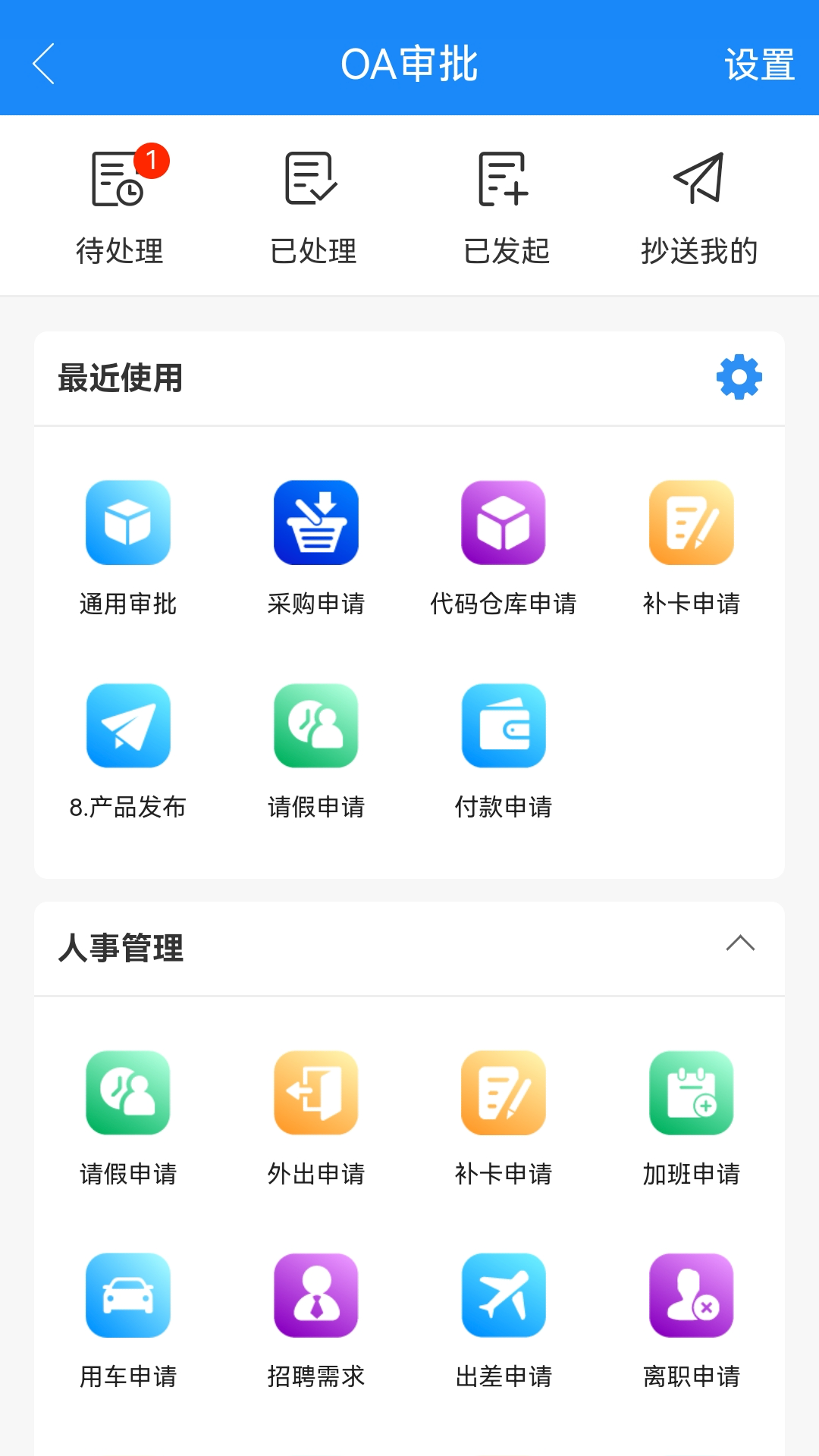Collapse the 人事管理 section
The image size is (819, 1456).
[x=740, y=943]
